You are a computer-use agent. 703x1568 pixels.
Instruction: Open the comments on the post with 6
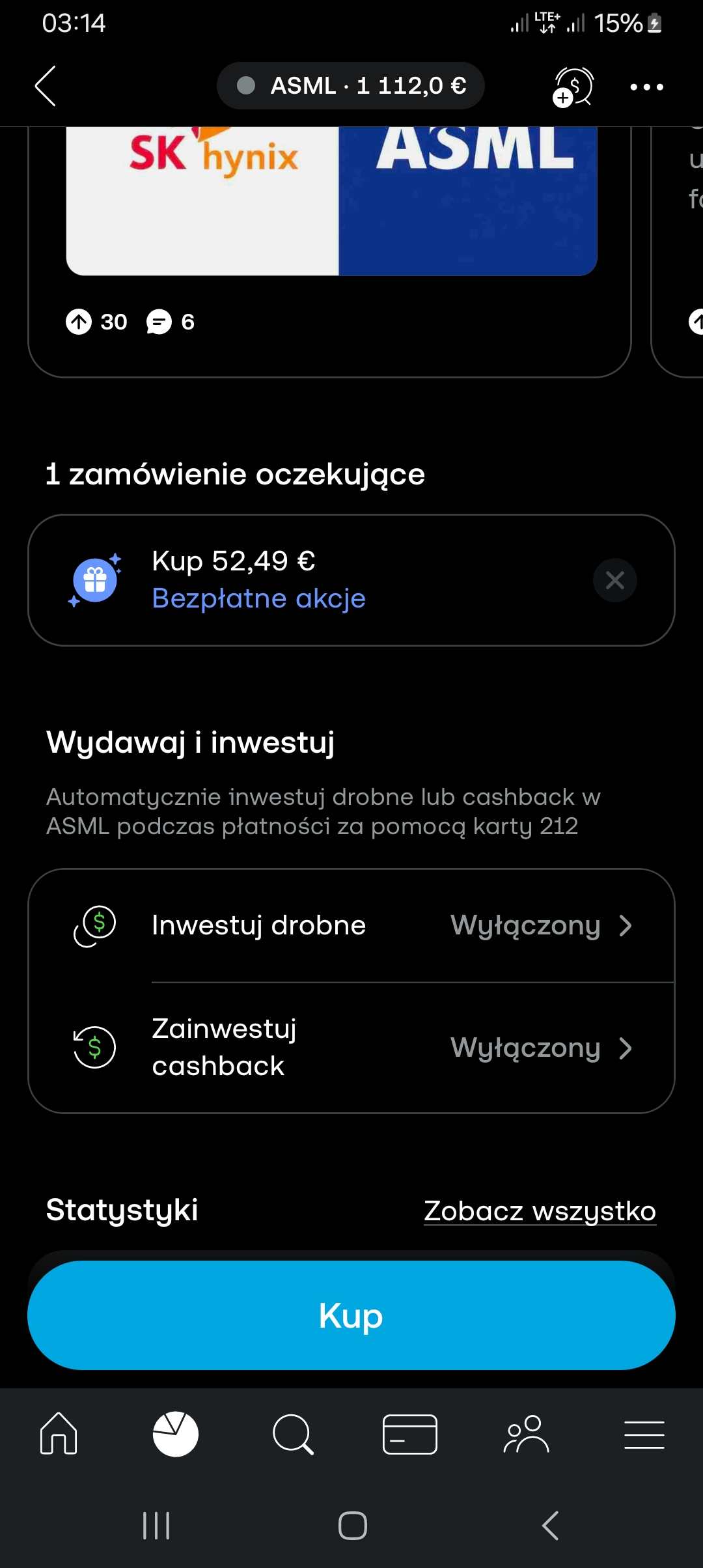pos(159,322)
